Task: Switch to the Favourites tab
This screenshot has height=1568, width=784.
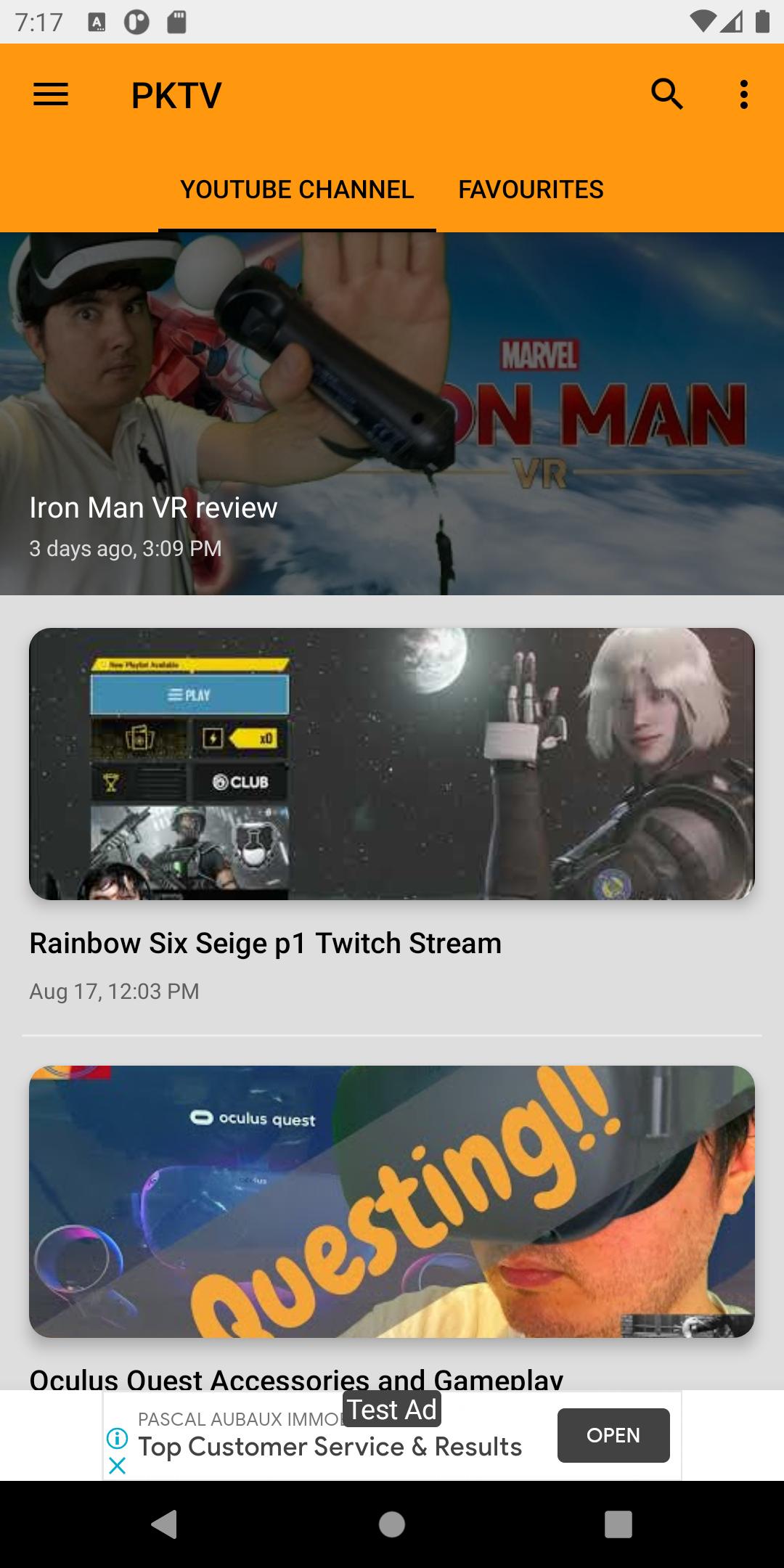Action: pos(531,189)
